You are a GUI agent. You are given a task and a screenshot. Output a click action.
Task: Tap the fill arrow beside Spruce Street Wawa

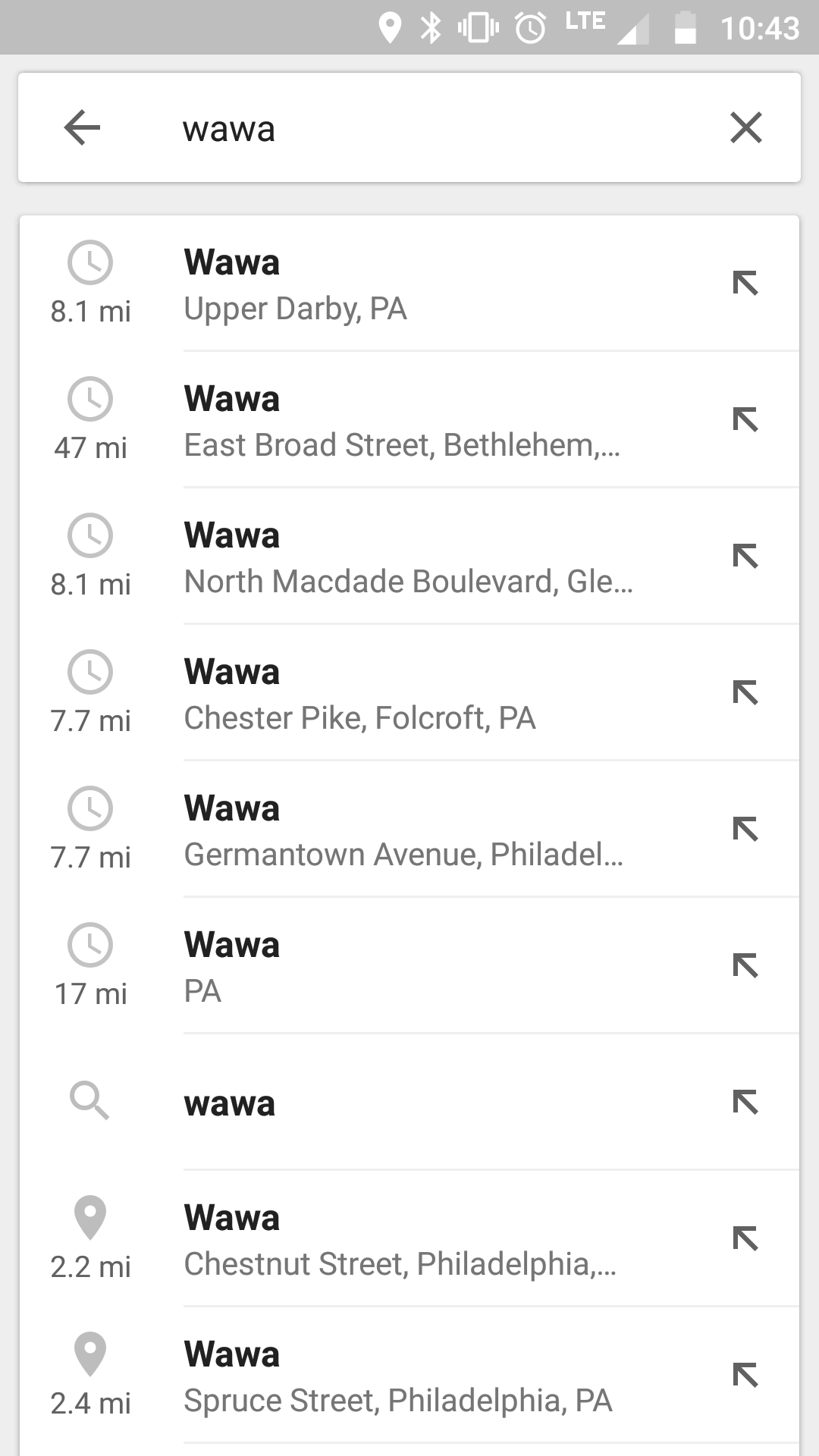coord(745,1375)
